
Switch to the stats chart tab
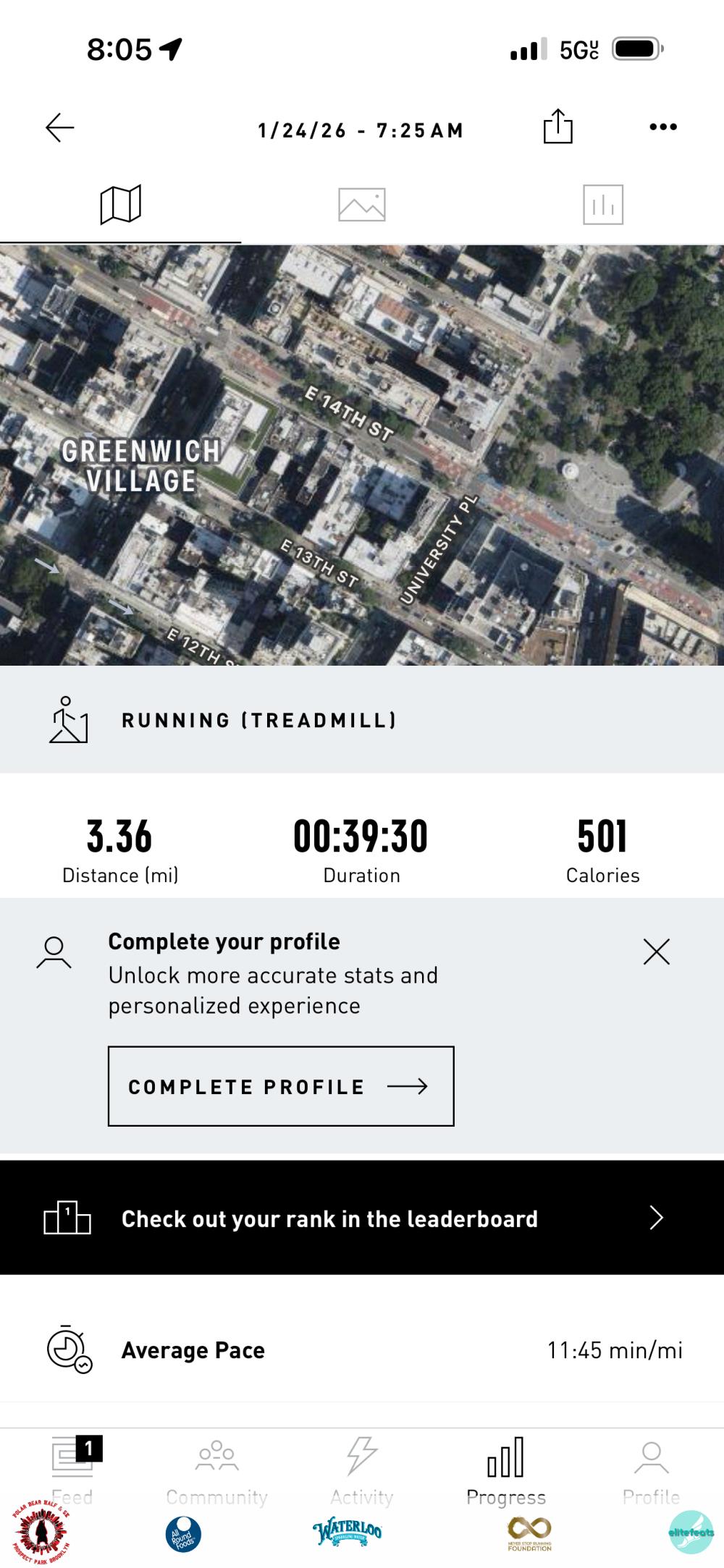602,205
